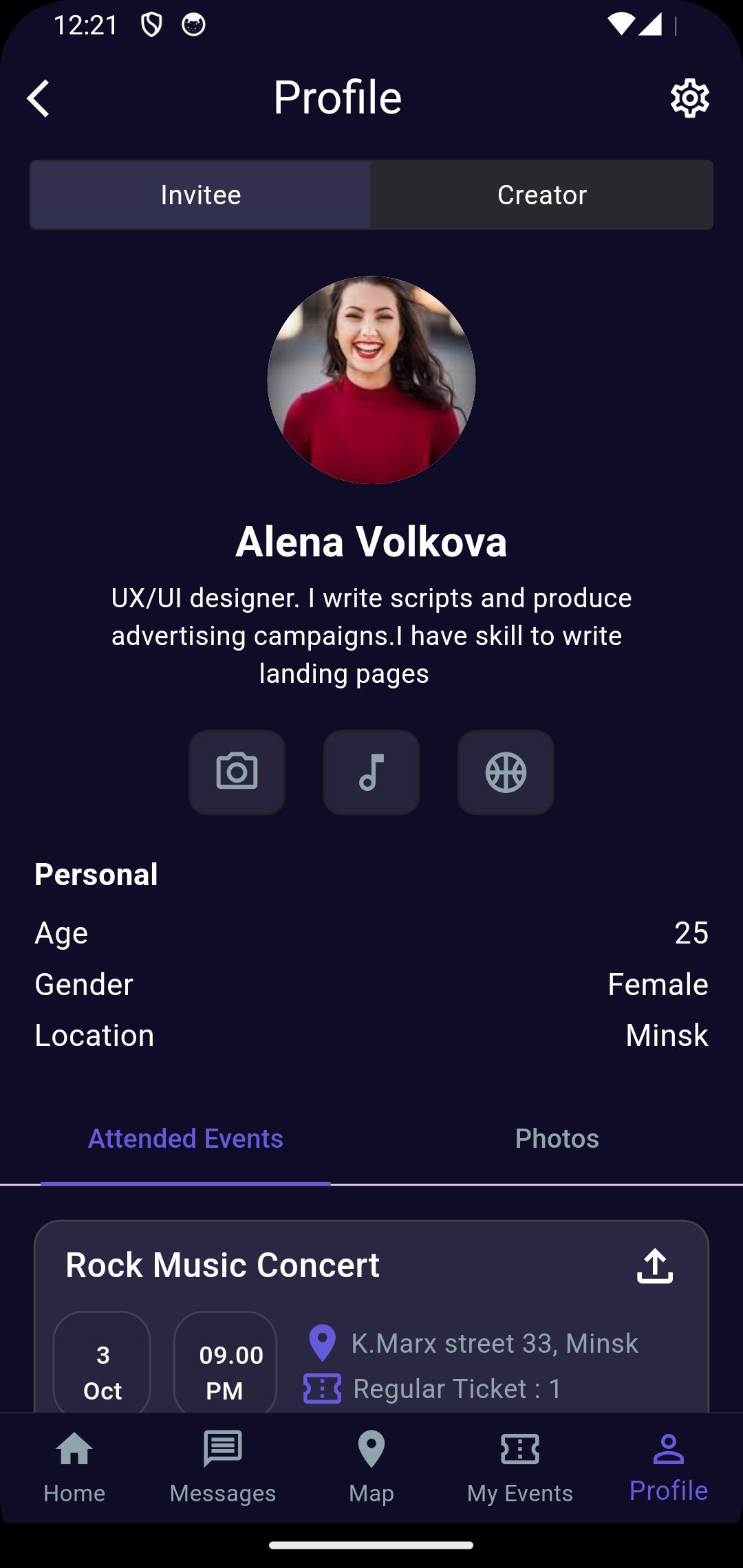Screen dimensions: 743x1568
Task: Switch to the Creator segment
Action: coord(541,195)
